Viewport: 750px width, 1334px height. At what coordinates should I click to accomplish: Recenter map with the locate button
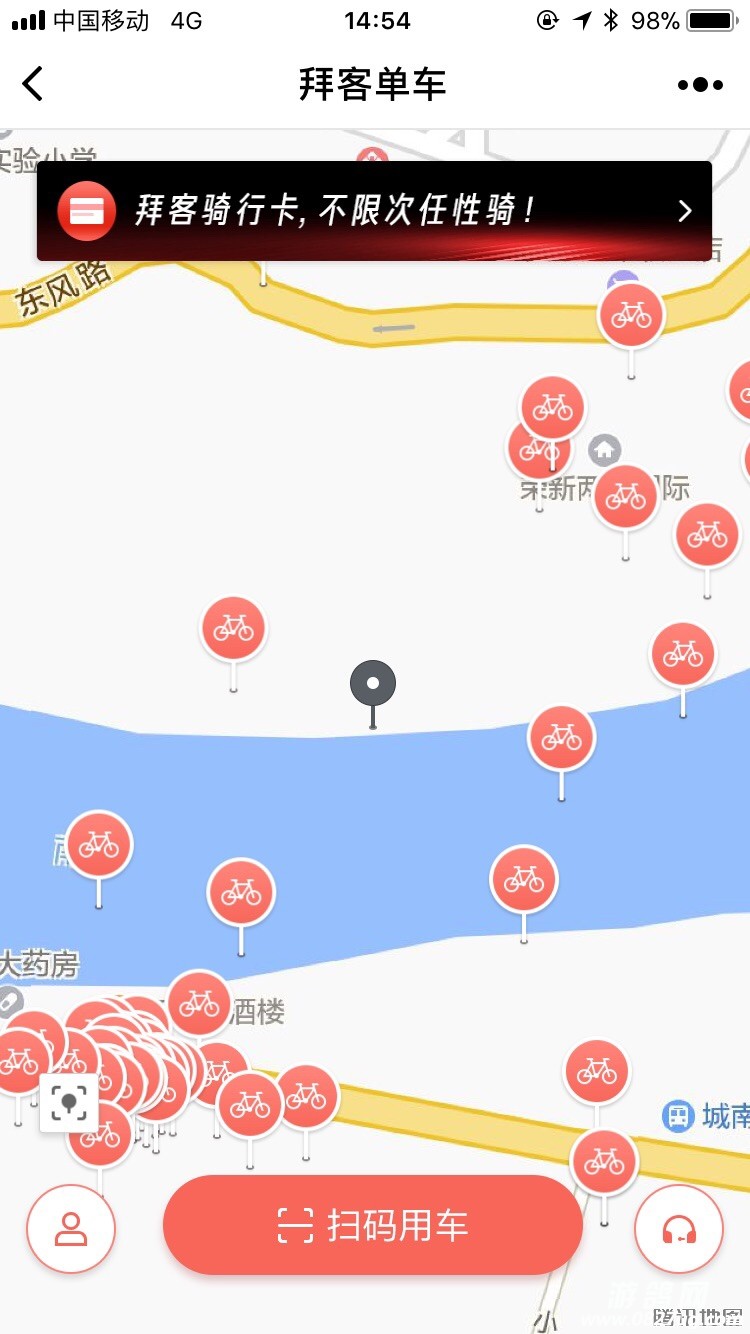pyautogui.click(x=69, y=1103)
